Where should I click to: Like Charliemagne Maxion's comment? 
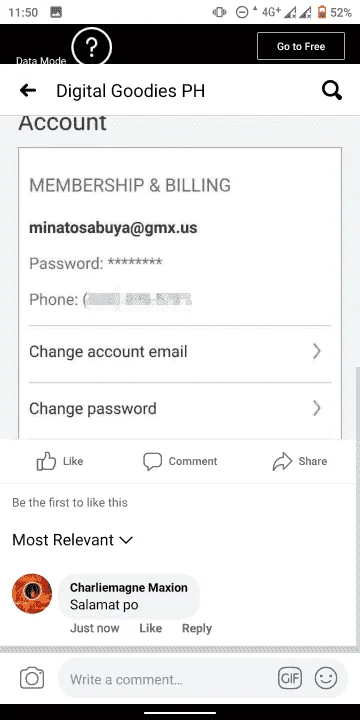pyautogui.click(x=151, y=628)
